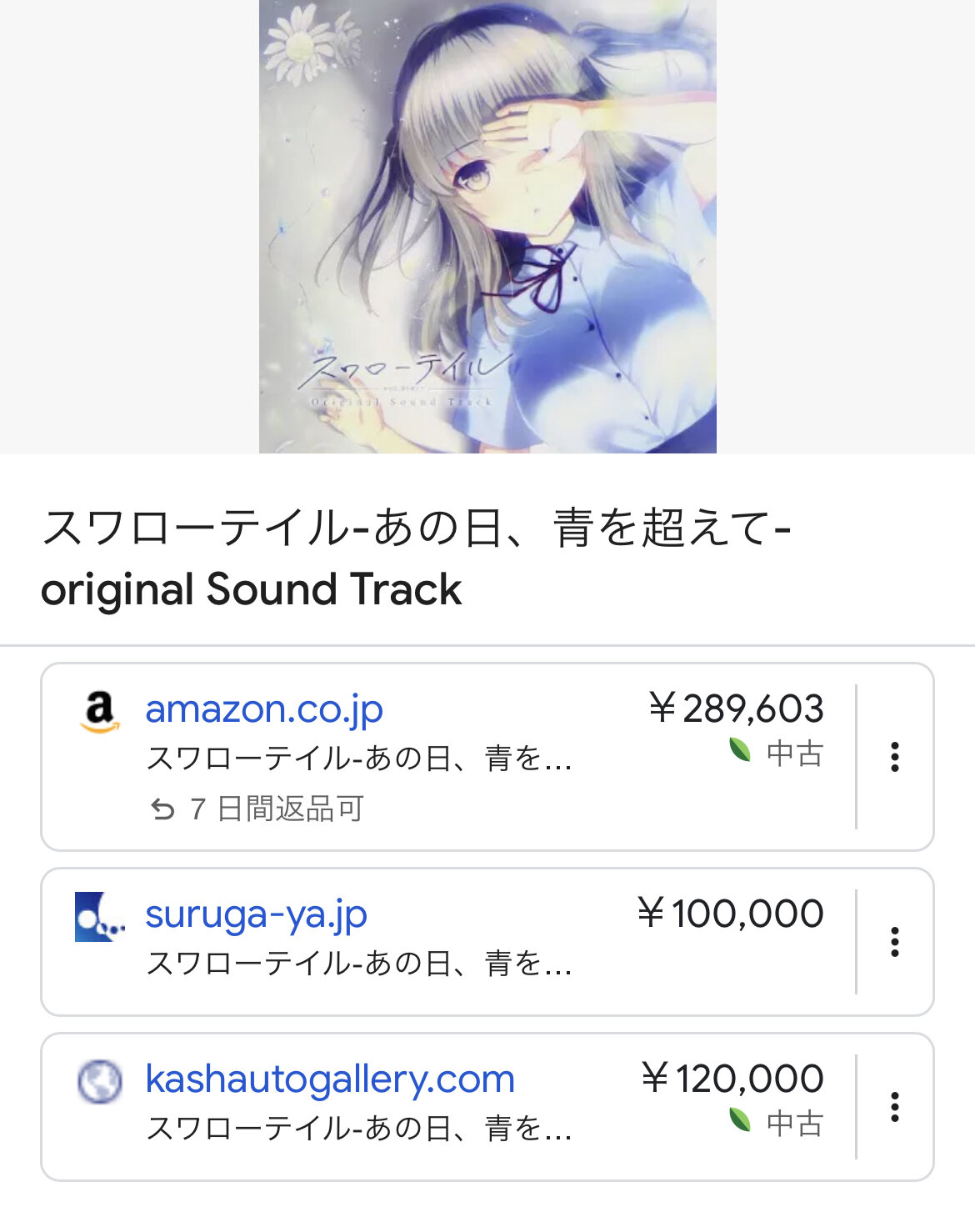Open the suruga-ya.jp seller listing
The height and width of the screenshot is (1232, 975).
click(256, 914)
